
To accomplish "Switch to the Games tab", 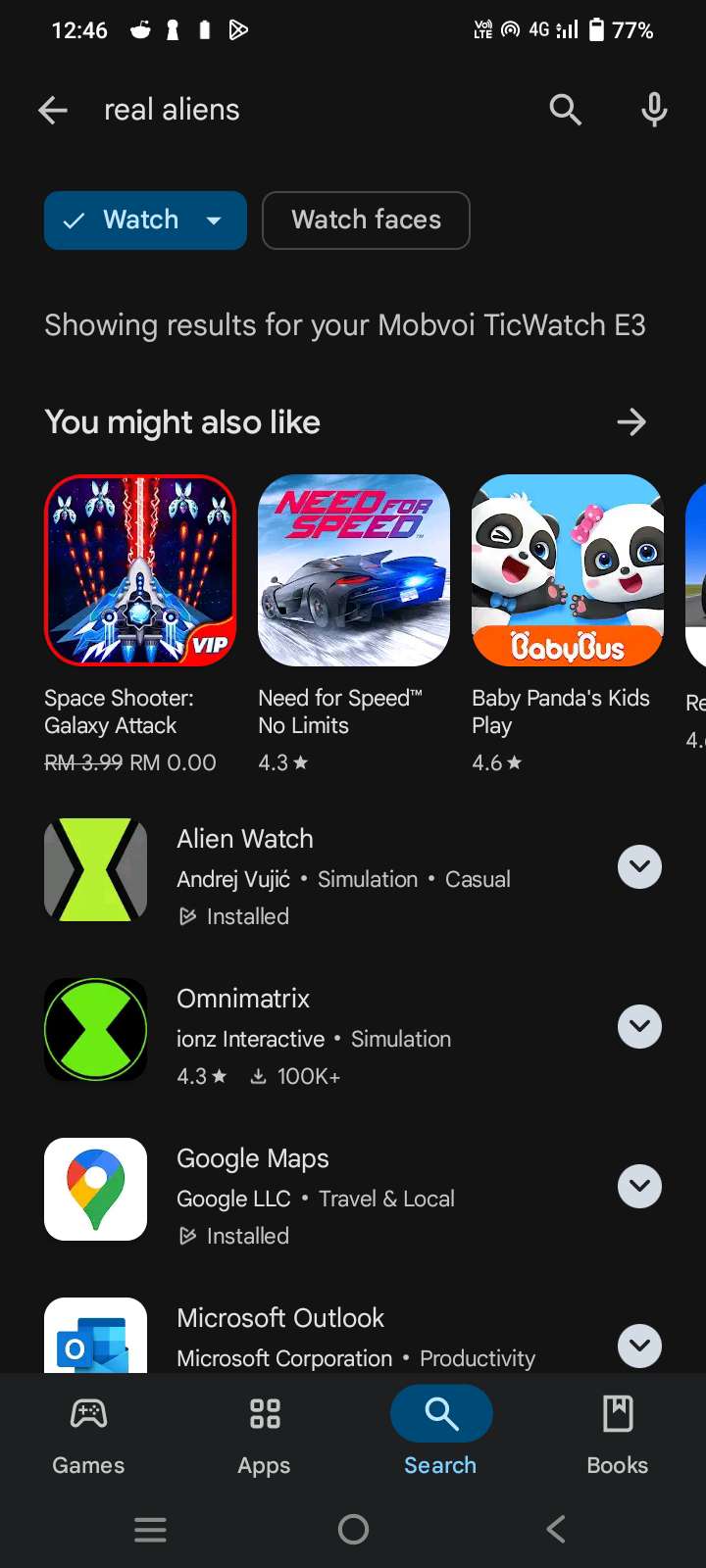I will coord(88,1435).
